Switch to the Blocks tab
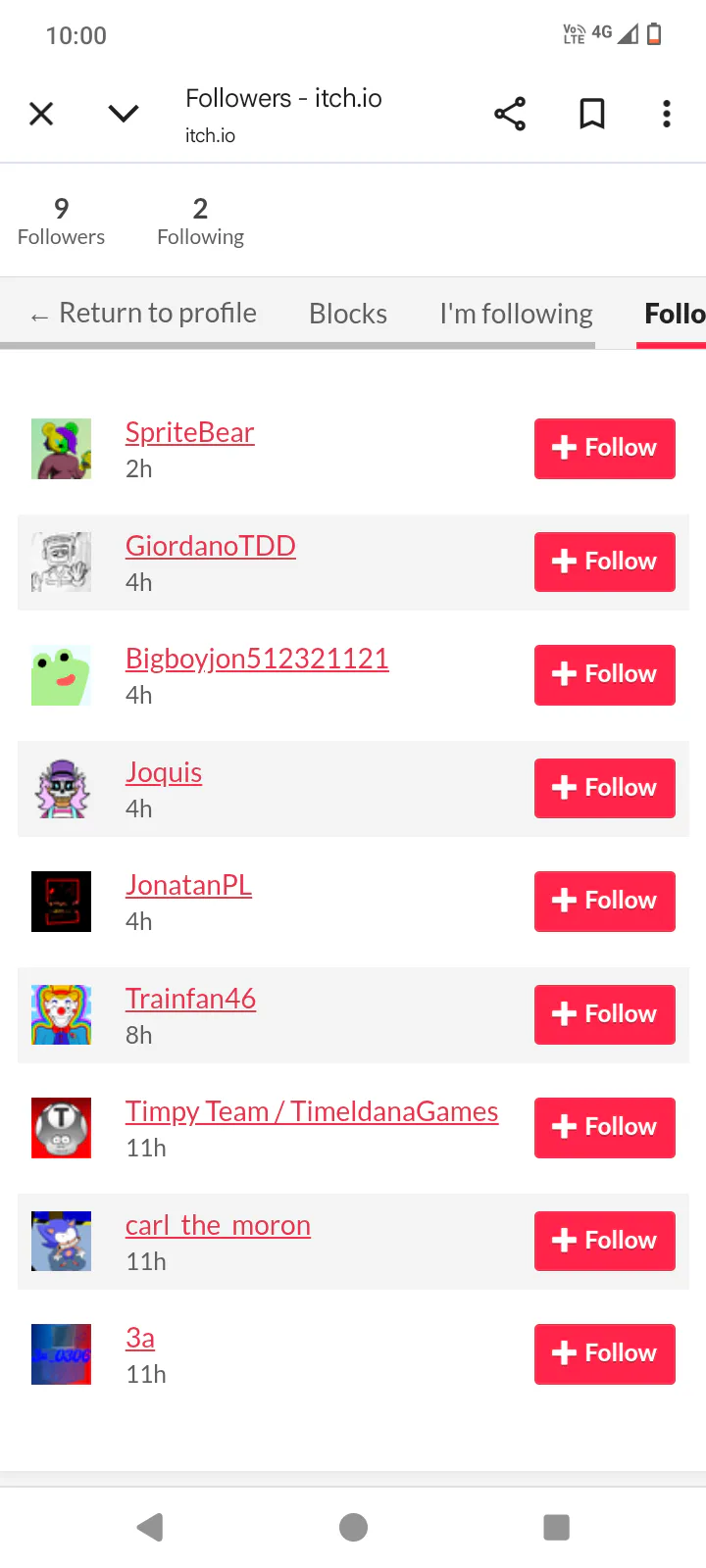The width and height of the screenshot is (706, 1568). click(x=348, y=314)
